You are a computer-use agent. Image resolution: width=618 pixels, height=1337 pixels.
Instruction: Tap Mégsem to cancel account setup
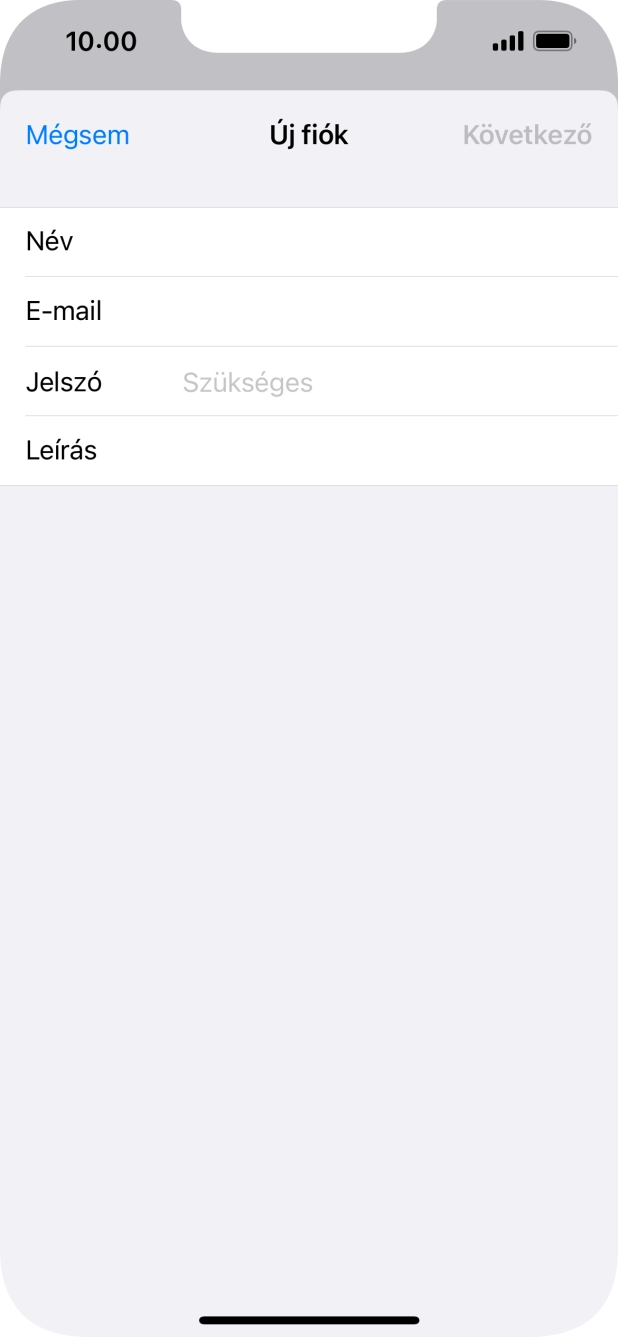pyautogui.click(x=78, y=136)
